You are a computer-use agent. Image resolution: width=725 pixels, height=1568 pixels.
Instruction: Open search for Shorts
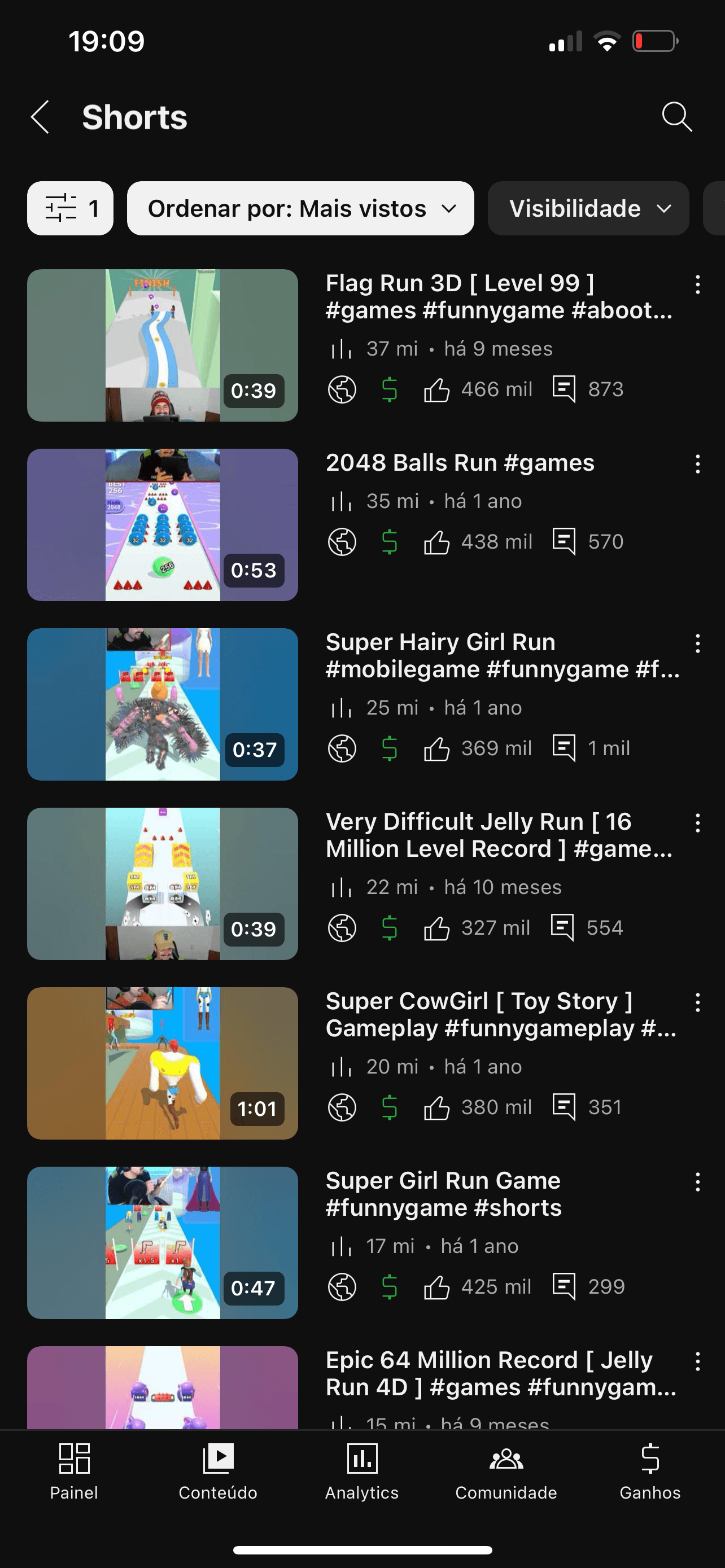point(676,116)
